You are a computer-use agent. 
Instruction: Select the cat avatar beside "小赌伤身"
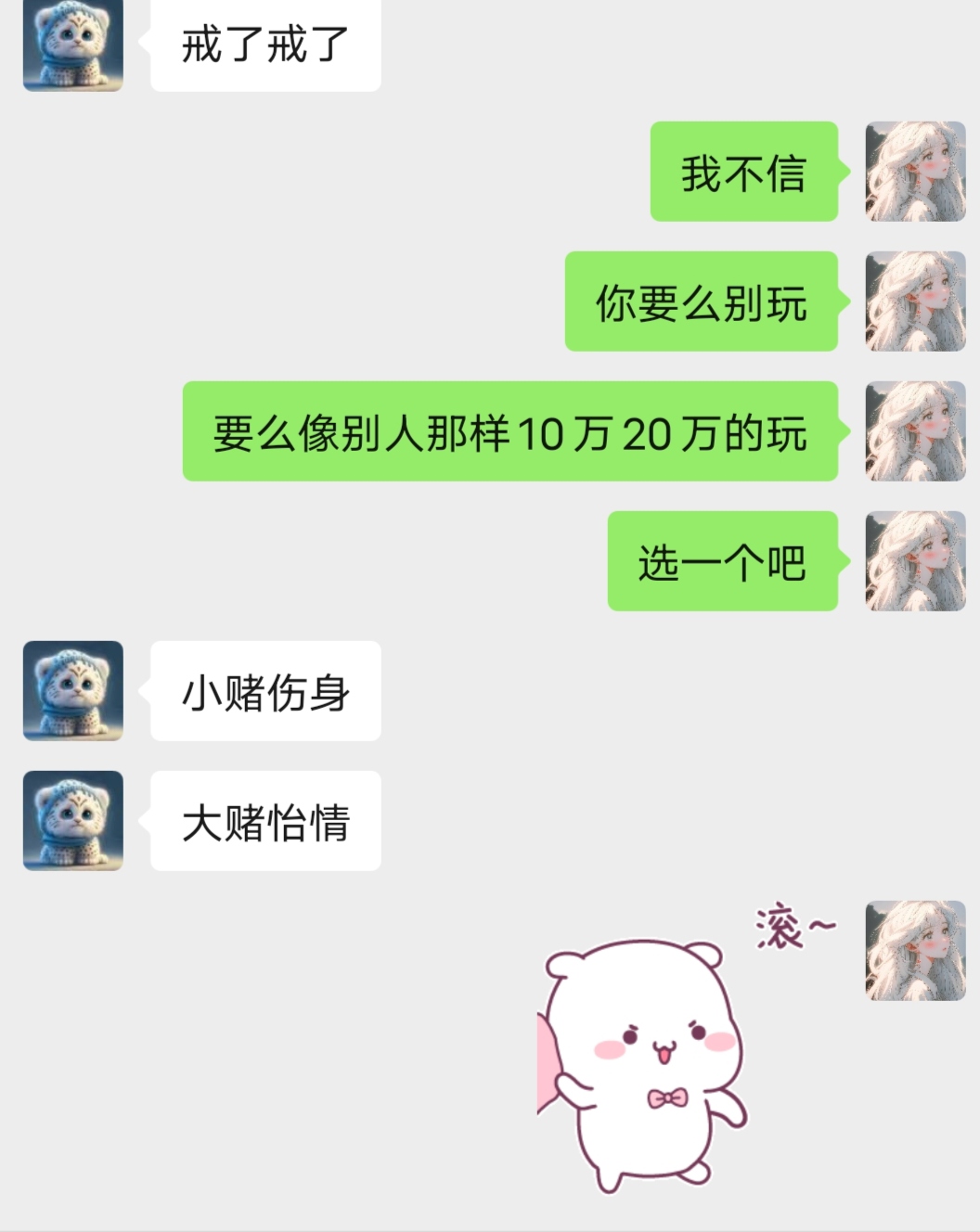click(x=73, y=691)
